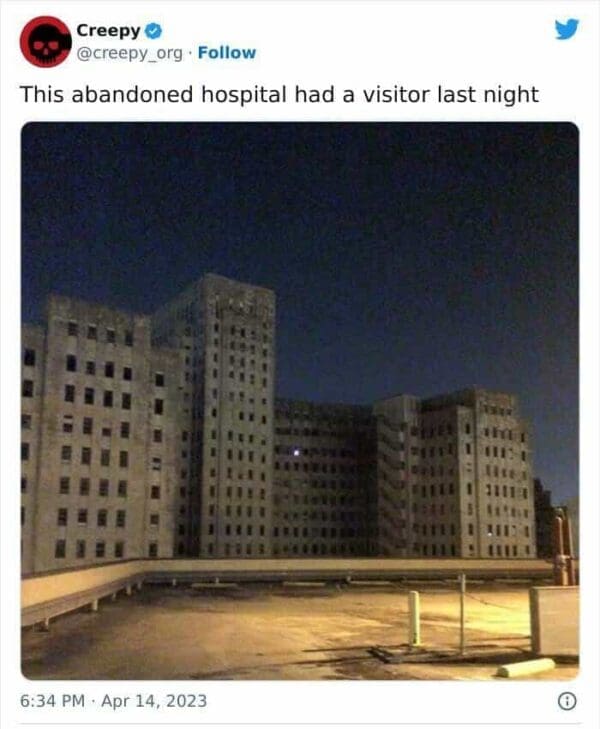
Task: Open the Creepy profile avatar
Action: coord(45,42)
